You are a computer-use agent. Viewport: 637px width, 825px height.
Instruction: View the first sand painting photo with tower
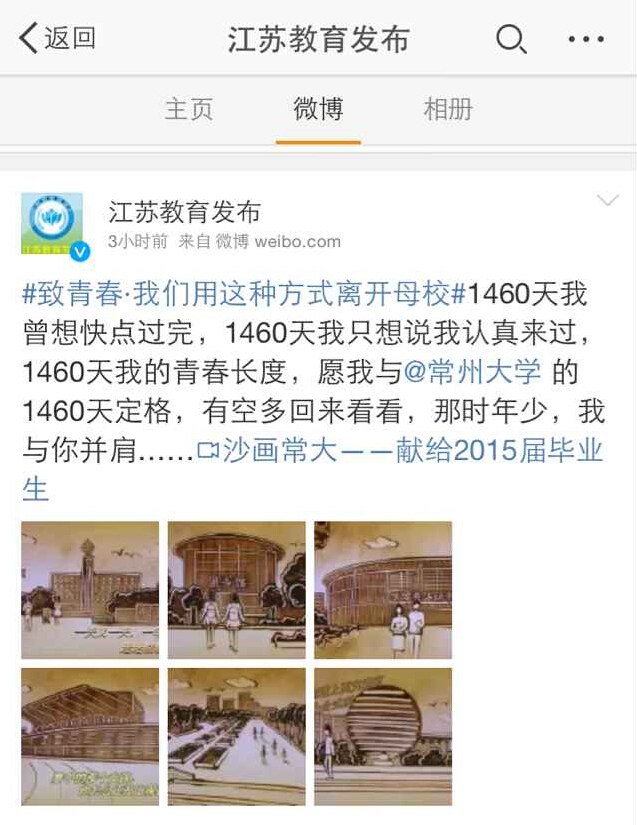90,590
